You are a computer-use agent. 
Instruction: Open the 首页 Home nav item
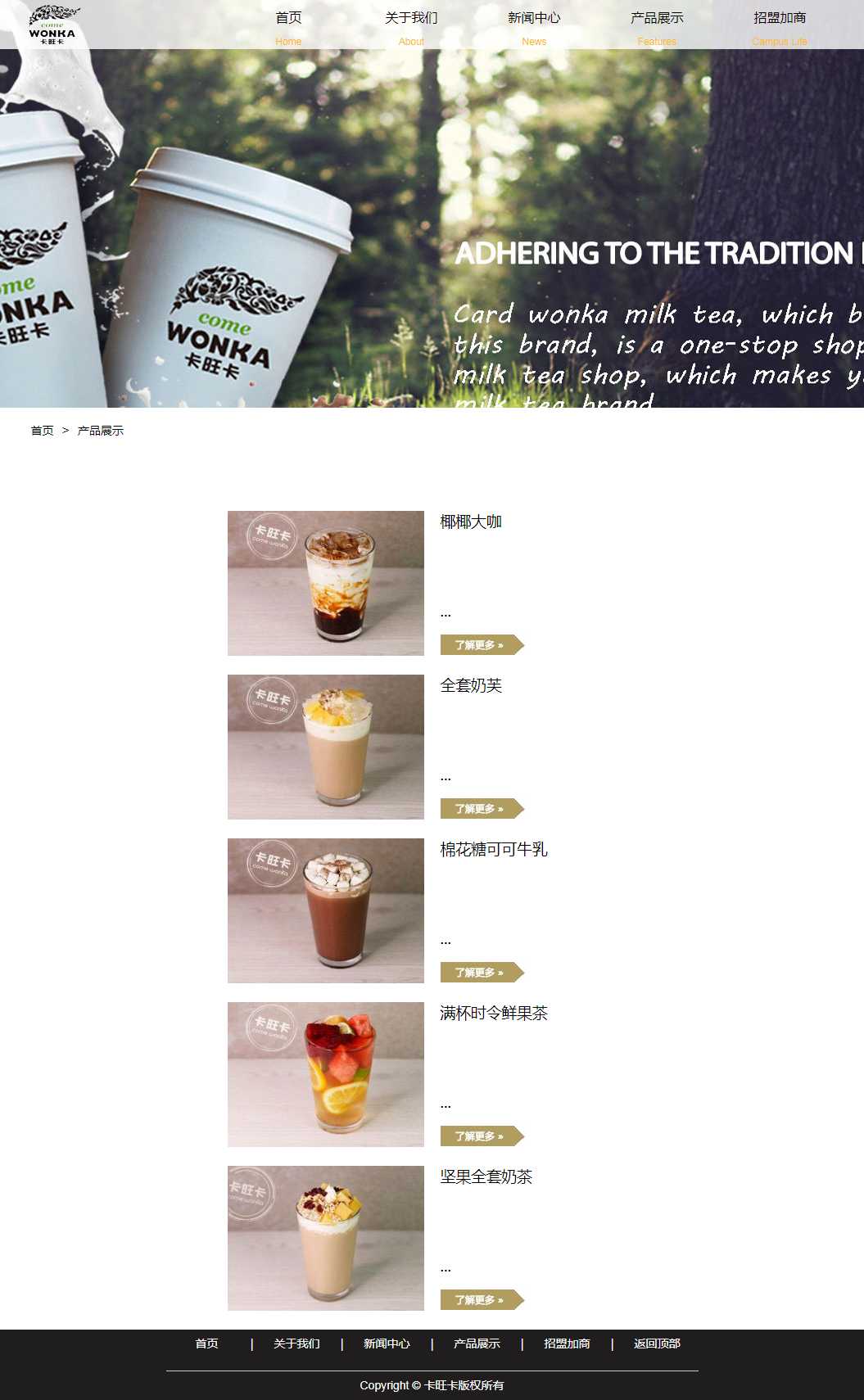coord(288,26)
